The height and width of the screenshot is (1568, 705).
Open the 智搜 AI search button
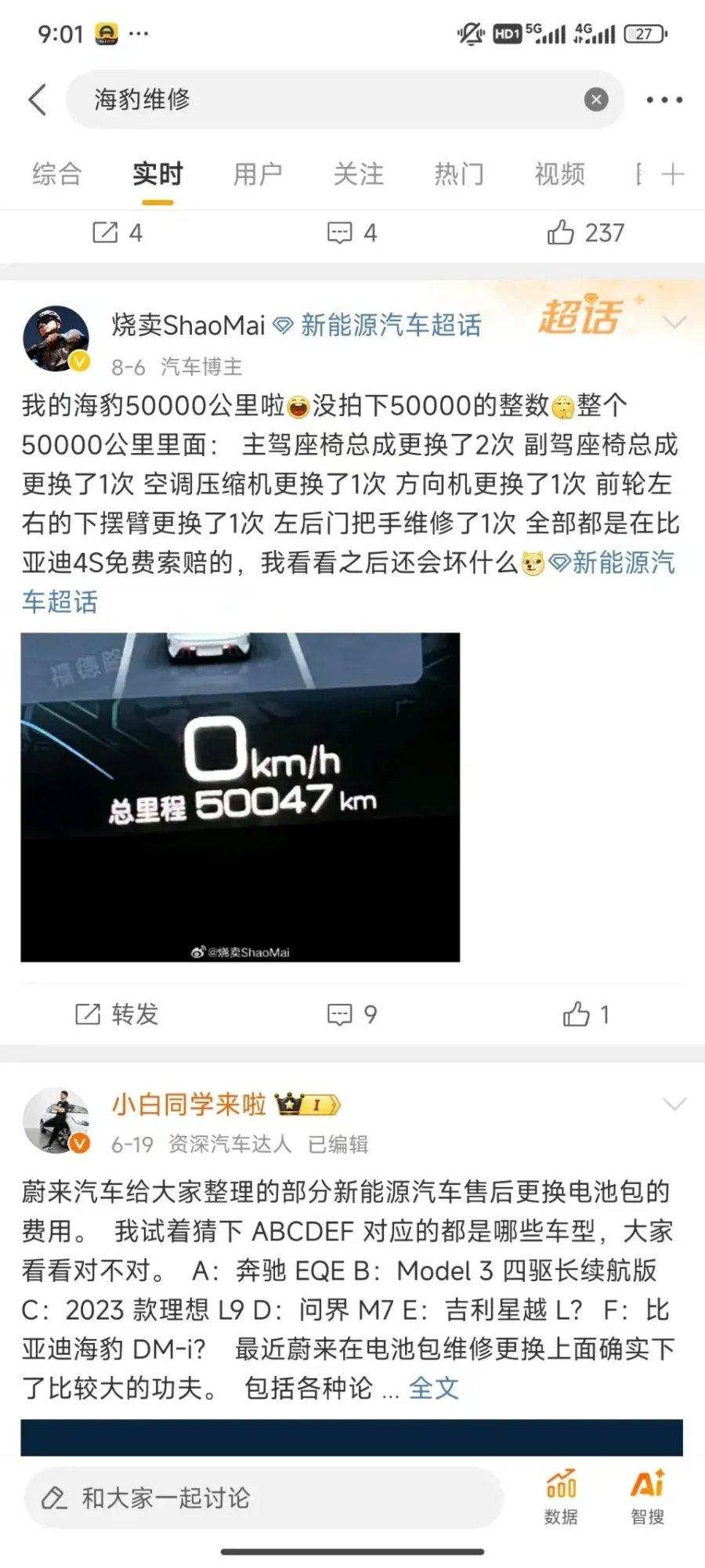click(647, 1496)
